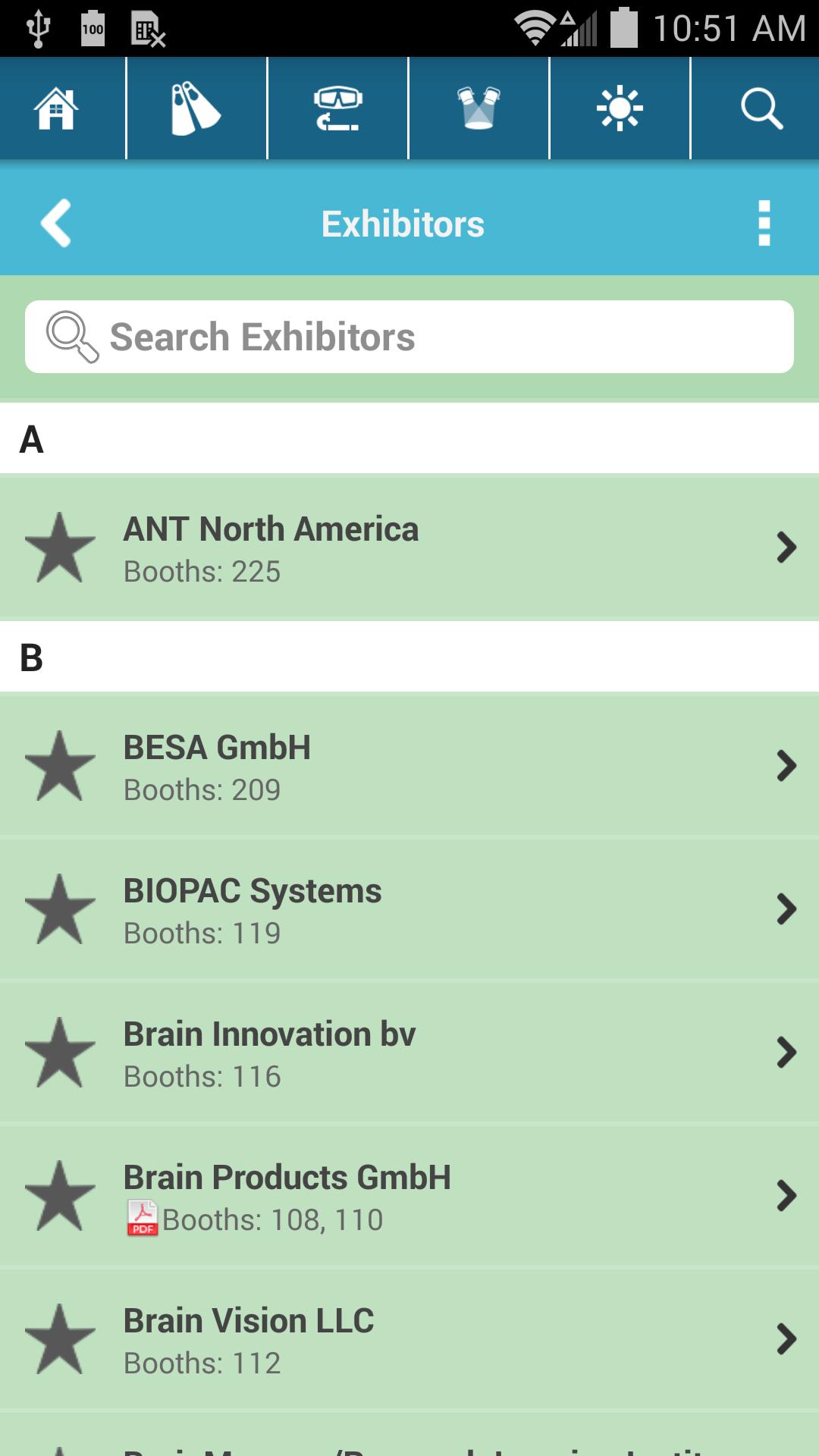Image resolution: width=819 pixels, height=1456 pixels.
Task: Open the overflow menu on the Exhibitors bar
Action: click(764, 223)
